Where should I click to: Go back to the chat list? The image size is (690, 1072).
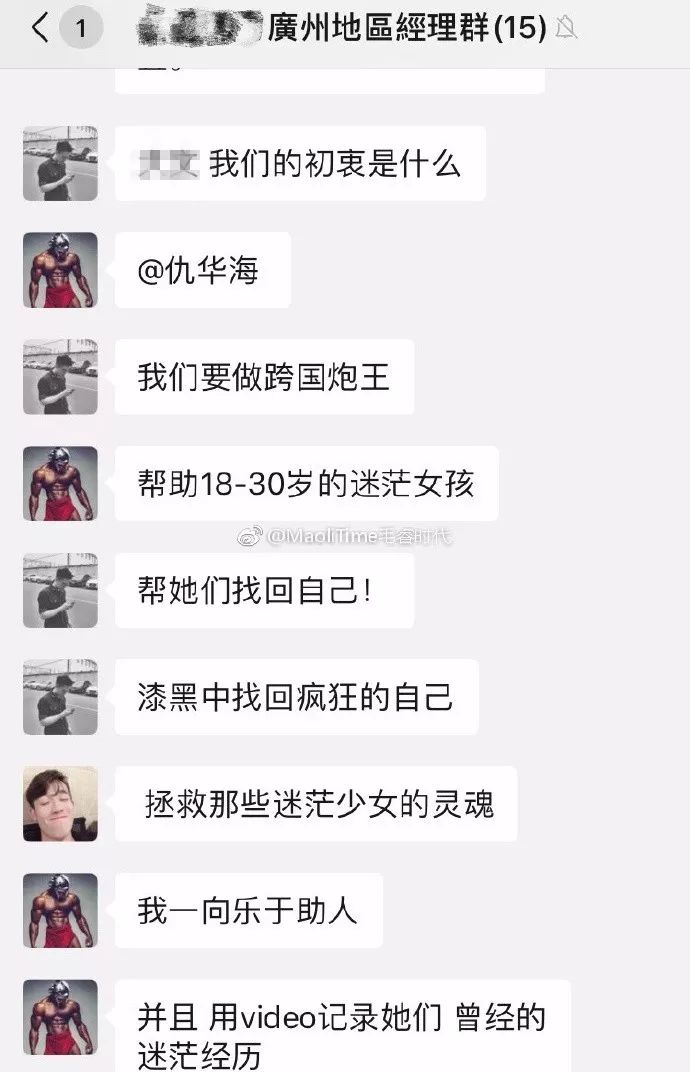click(40, 28)
